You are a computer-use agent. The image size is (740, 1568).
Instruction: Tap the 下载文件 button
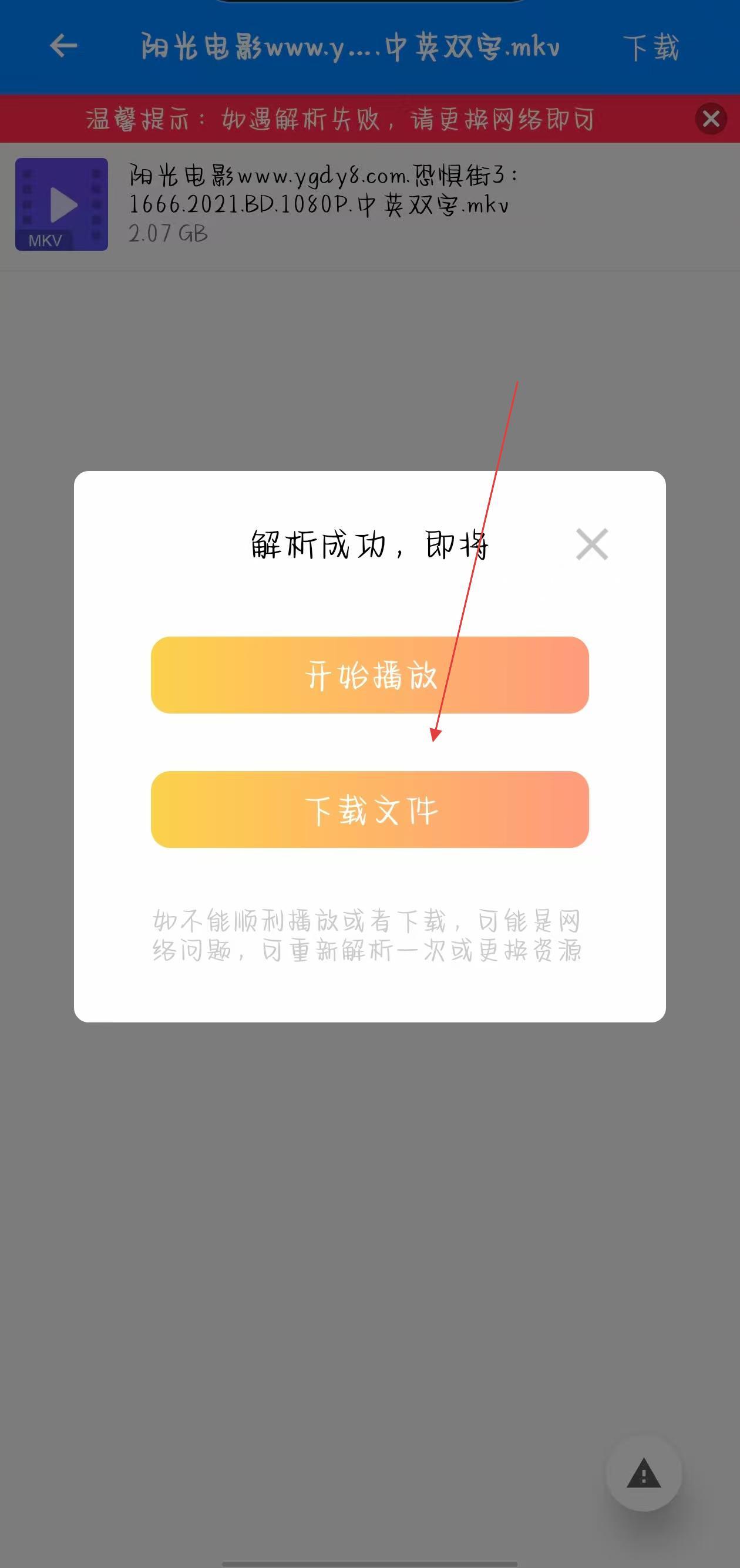coord(369,810)
